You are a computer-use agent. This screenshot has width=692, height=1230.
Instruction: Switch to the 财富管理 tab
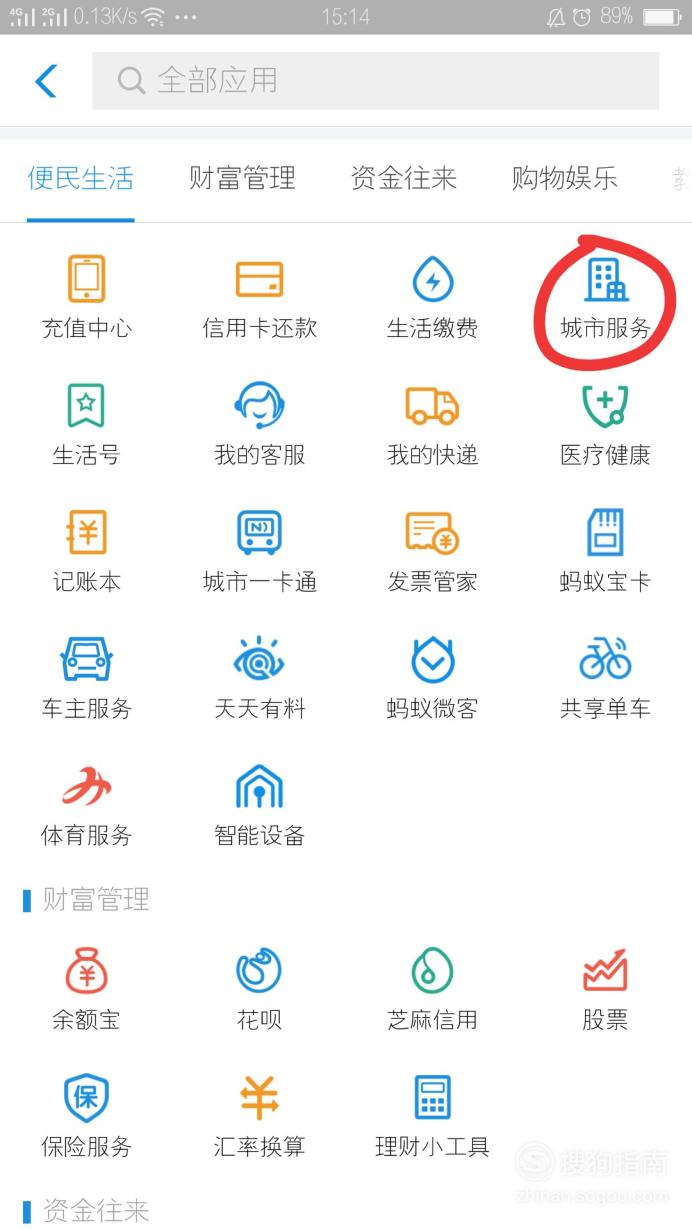[x=242, y=178]
